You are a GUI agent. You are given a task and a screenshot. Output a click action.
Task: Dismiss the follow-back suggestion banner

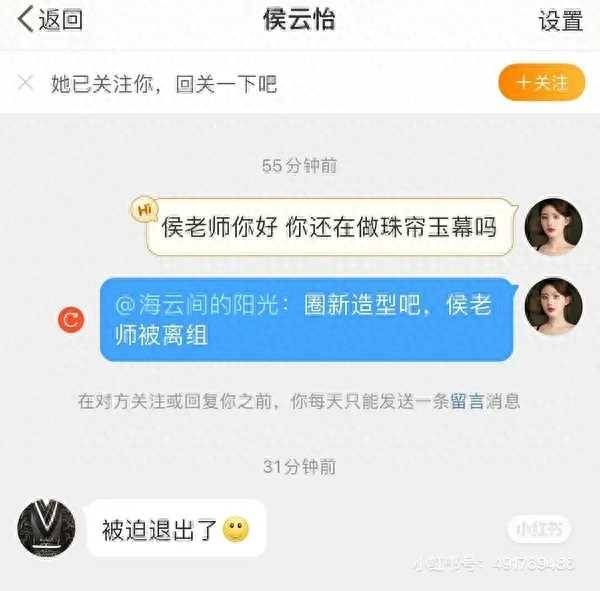pos(26,83)
